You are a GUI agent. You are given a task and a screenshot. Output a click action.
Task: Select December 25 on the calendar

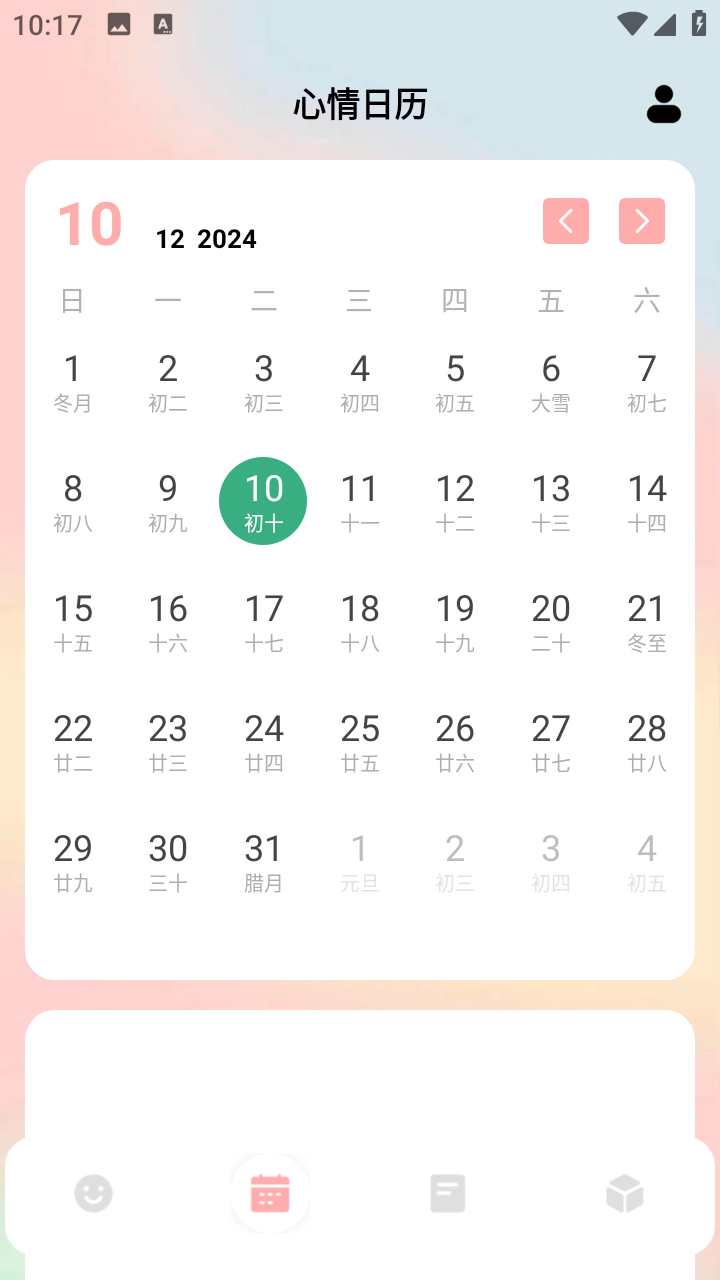[x=359, y=741]
